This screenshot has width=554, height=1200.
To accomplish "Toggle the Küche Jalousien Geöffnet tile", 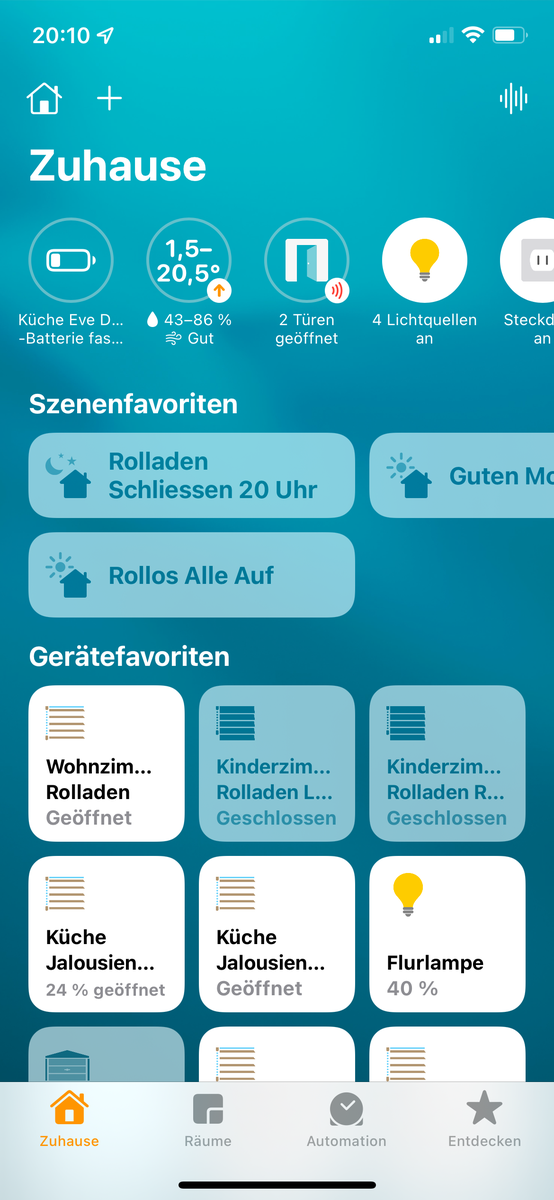I will [x=277, y=934].
